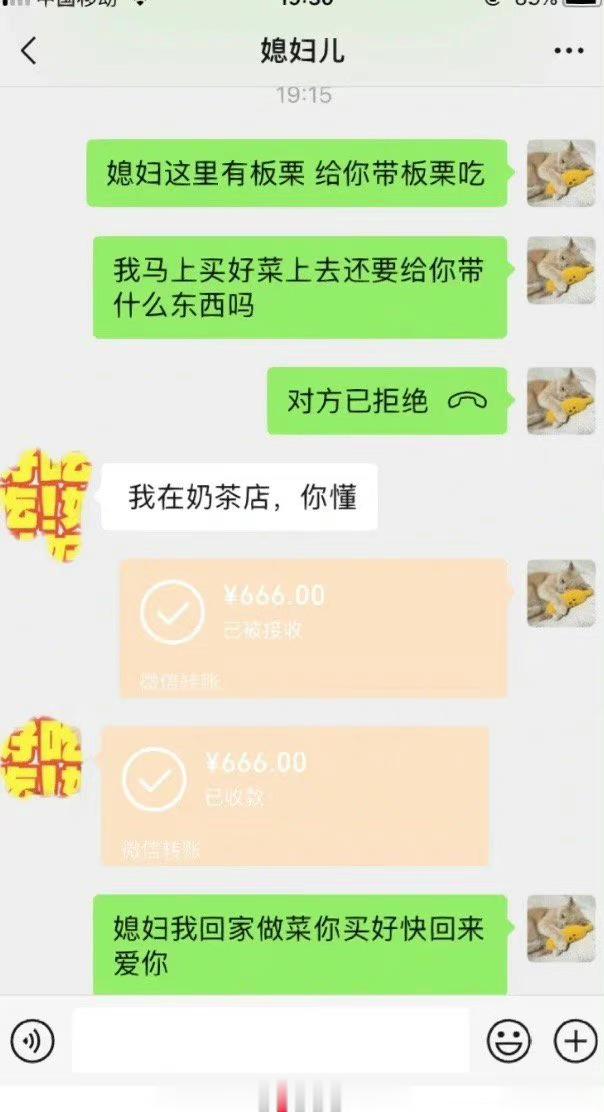Tap the 对方已拒绝 call record to redial
The width and height of the screenshot is (604, 1112).
(387, 401)
